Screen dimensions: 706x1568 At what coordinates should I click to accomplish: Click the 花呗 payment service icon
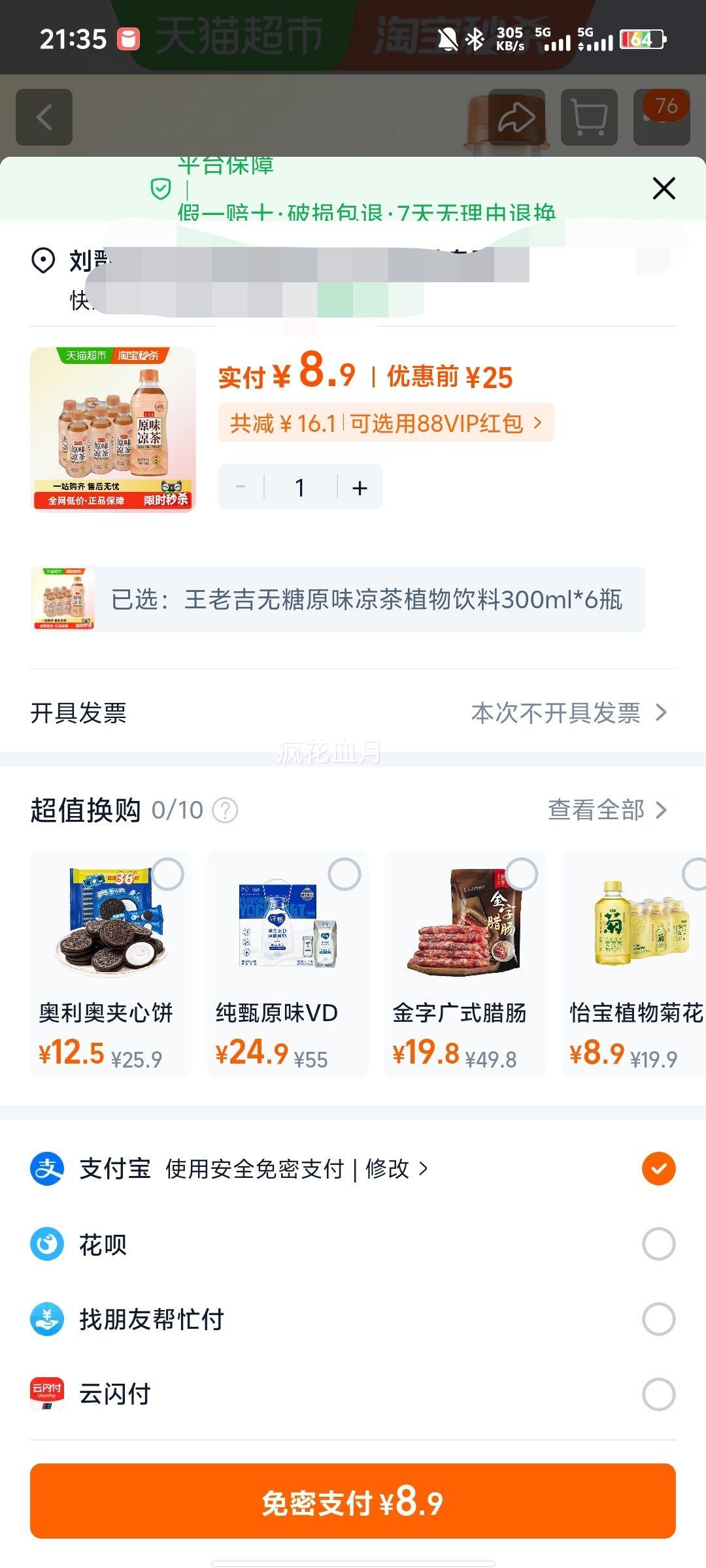click(x=47, y=1245)
